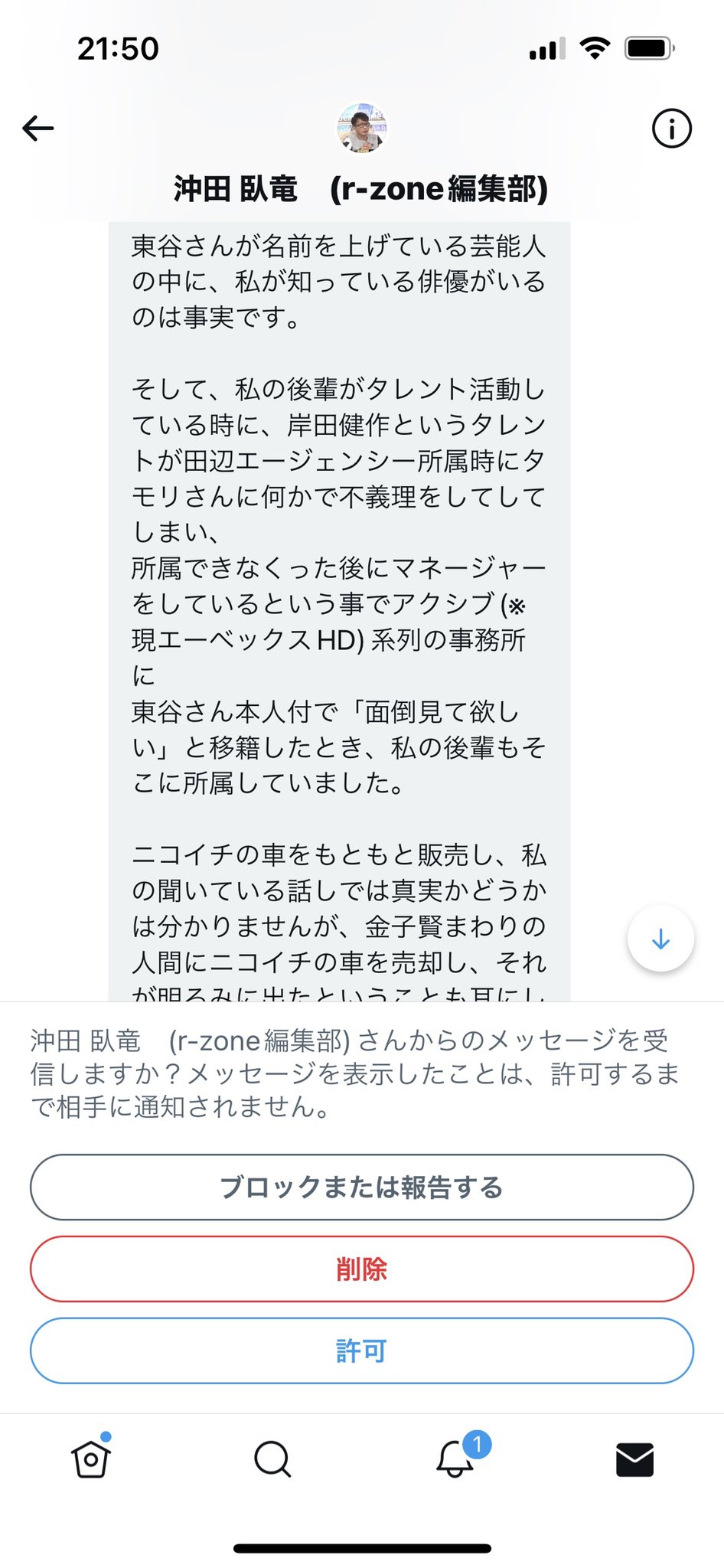The image size is (724, 1568).
Task: Delete the message request with 削除
Action: 362,1269
